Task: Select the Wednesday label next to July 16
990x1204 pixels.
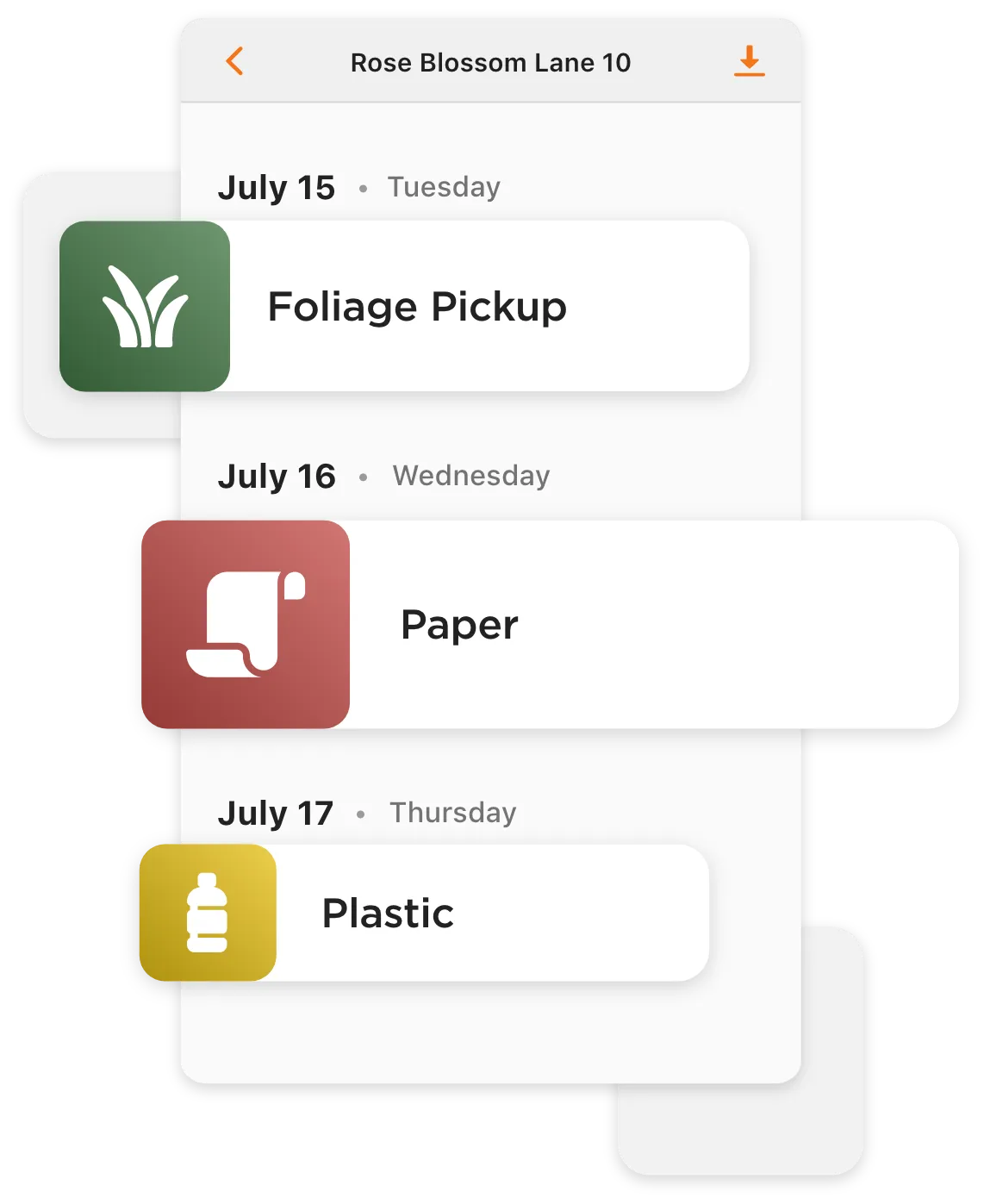Action: [470, 476]
